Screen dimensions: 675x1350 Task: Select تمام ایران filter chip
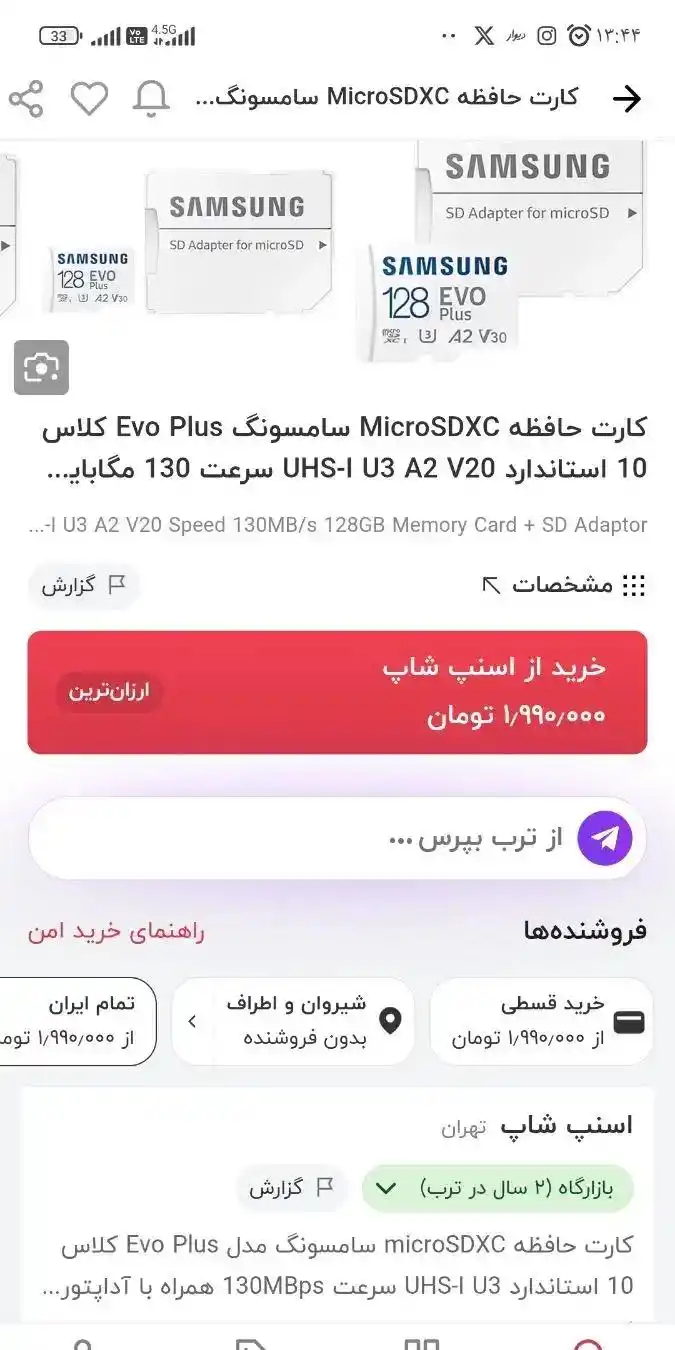click(80, 1021)
